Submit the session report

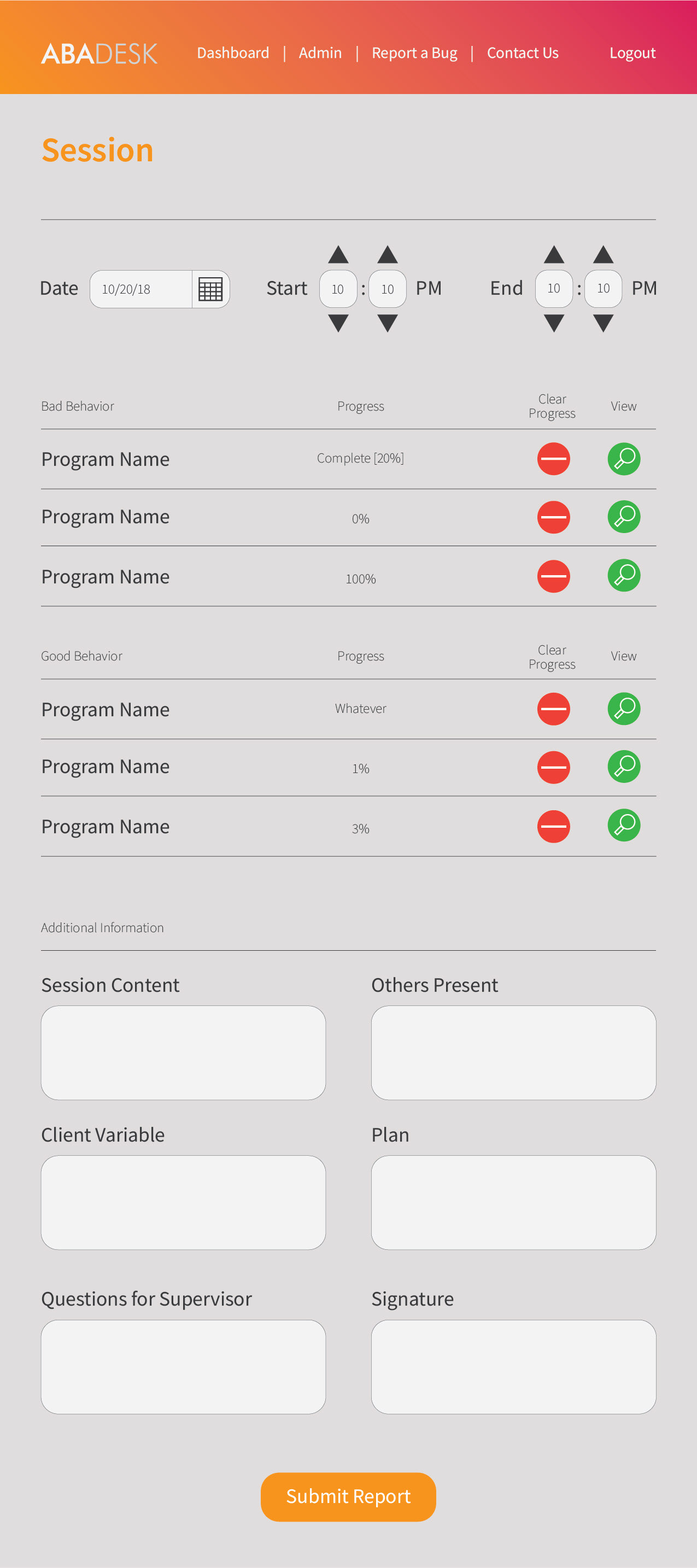point(348,1497)
